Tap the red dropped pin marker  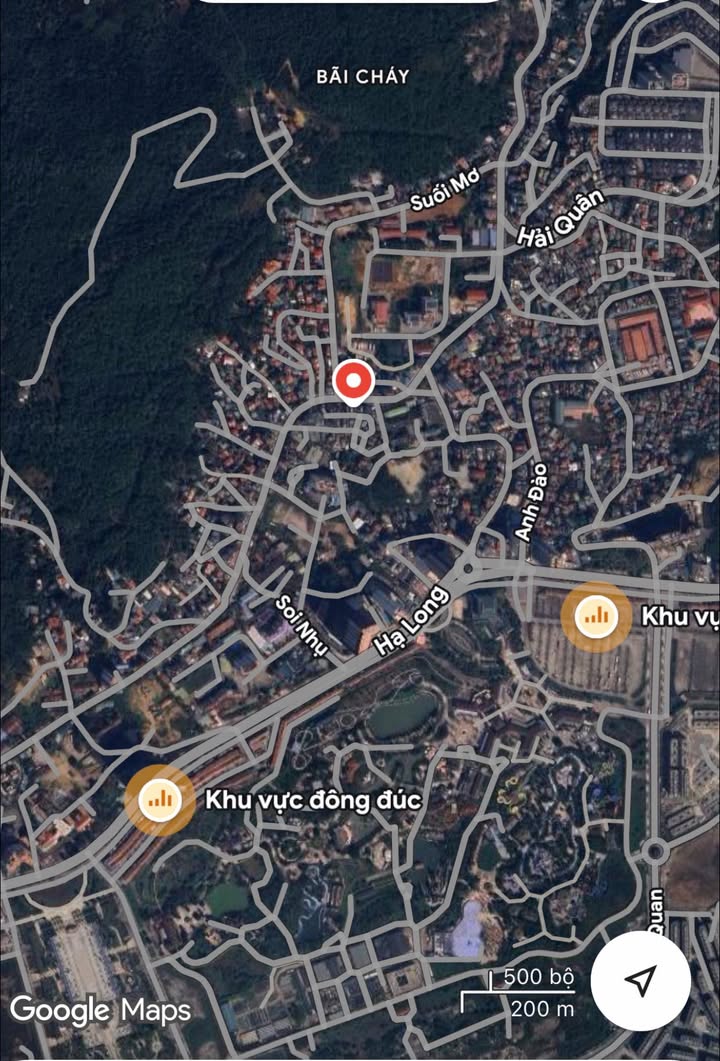pos(353,382)
